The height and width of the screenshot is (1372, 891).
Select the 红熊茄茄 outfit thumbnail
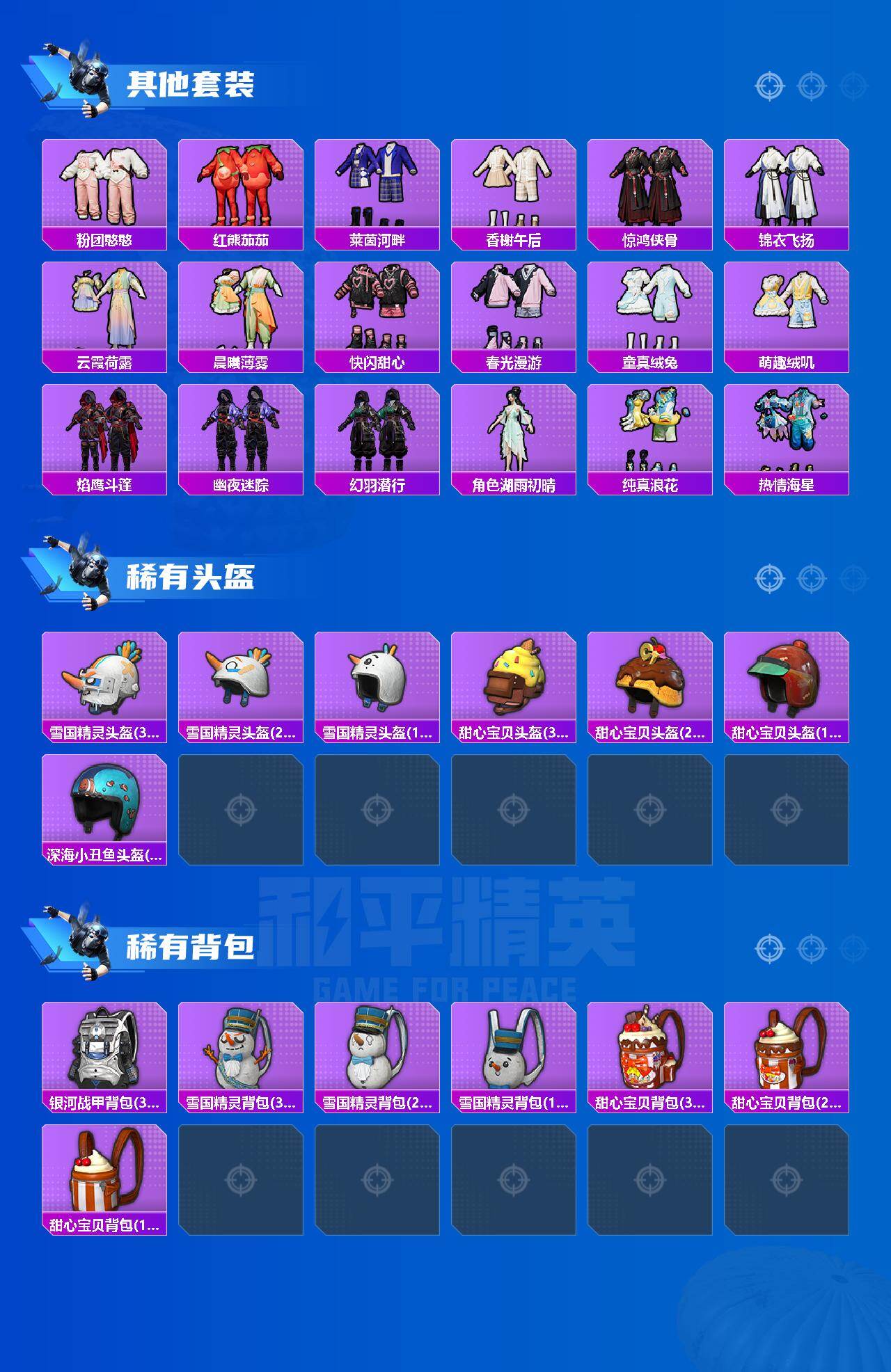(x=242, y=184)
